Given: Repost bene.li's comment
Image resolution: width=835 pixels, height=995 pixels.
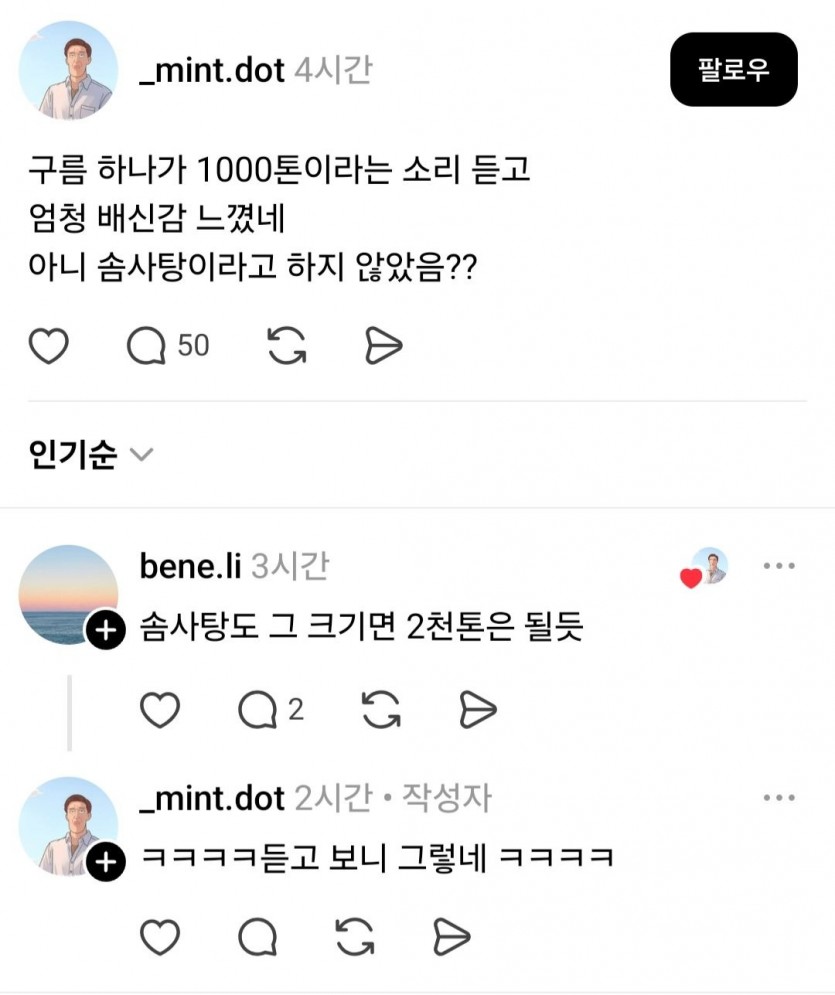Looking at the screenshot, I should pyautogui.click(x=381, y=710).
